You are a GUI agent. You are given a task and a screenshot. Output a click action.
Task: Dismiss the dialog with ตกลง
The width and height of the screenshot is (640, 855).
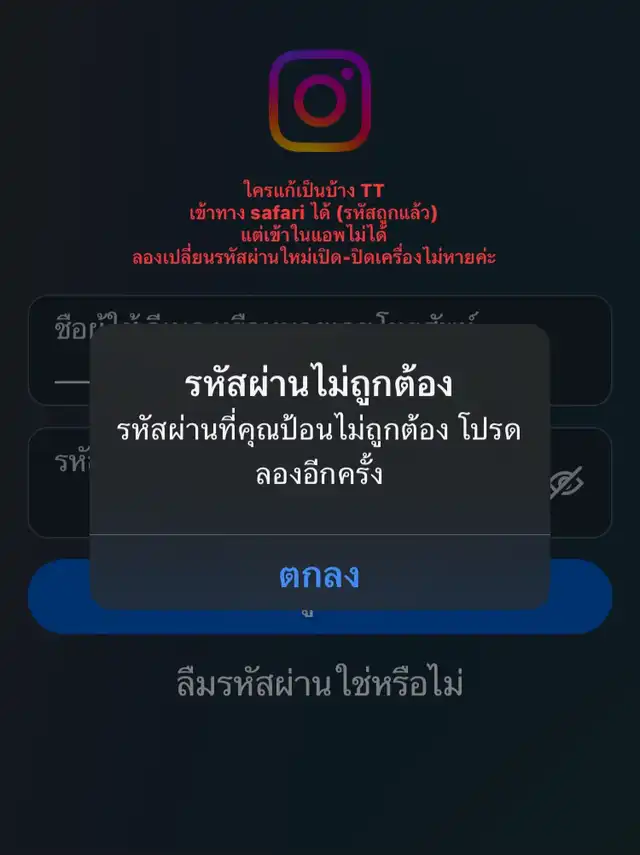pyautogui.click(x=319, y=574)
